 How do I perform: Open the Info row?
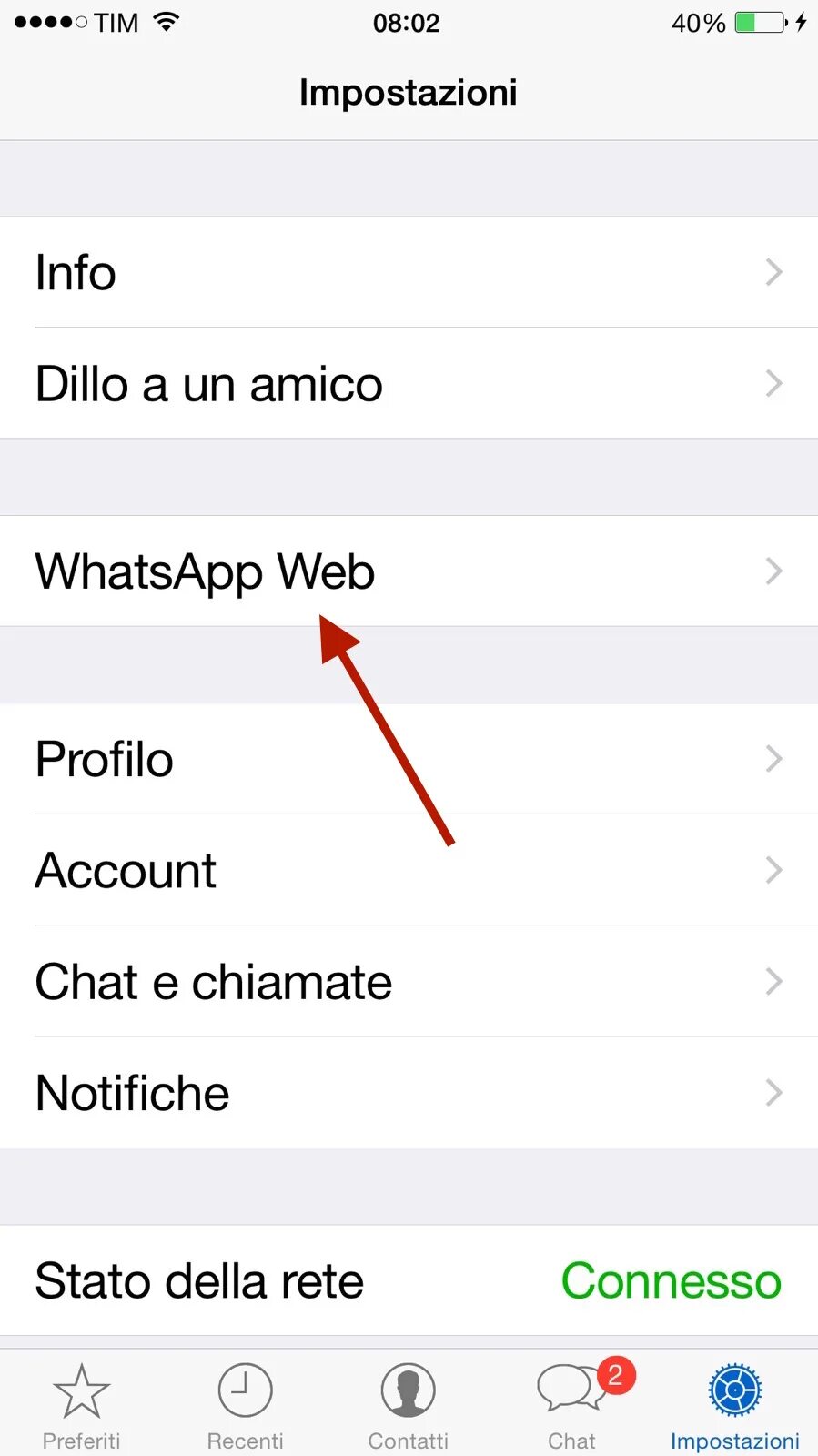click(409, 272)
